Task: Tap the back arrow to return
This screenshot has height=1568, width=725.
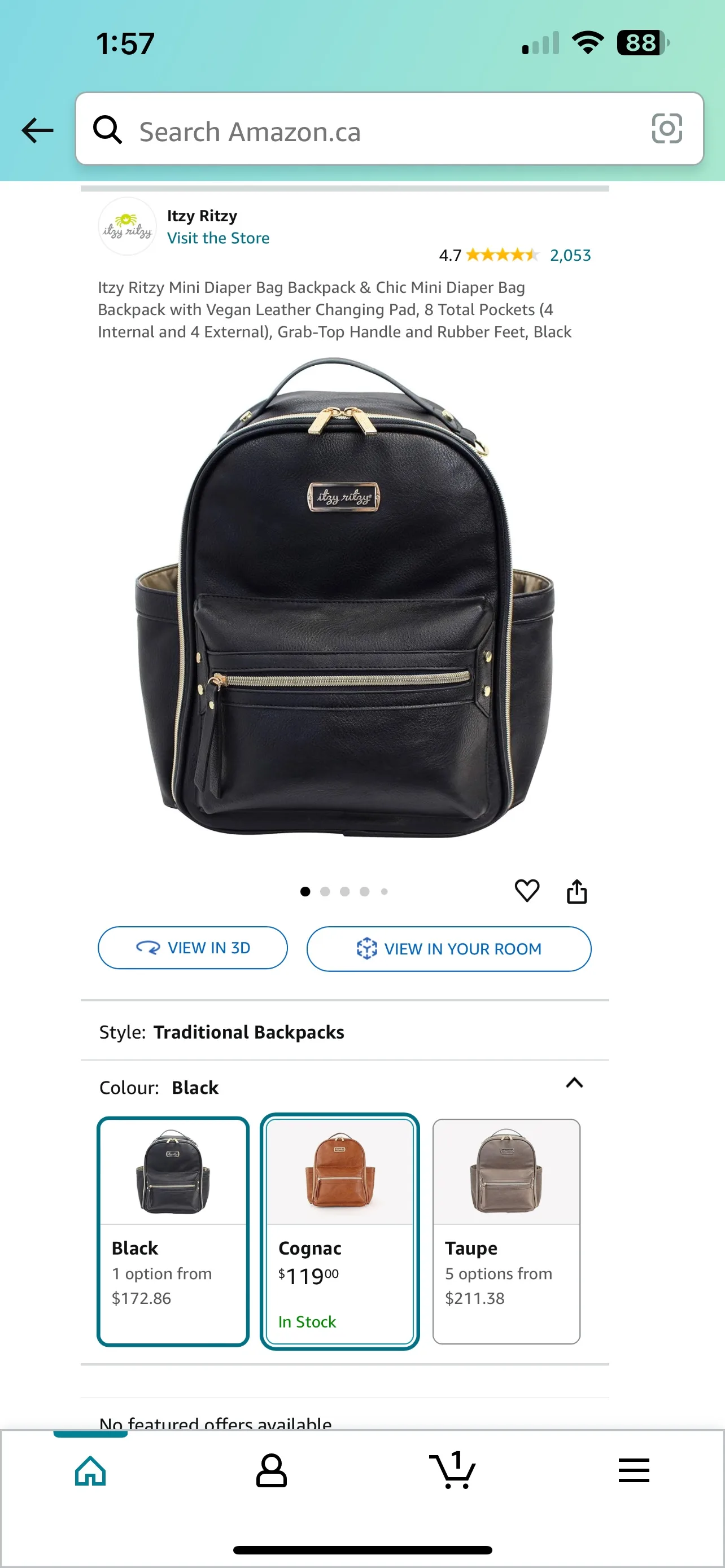Action: click(37, 130)
